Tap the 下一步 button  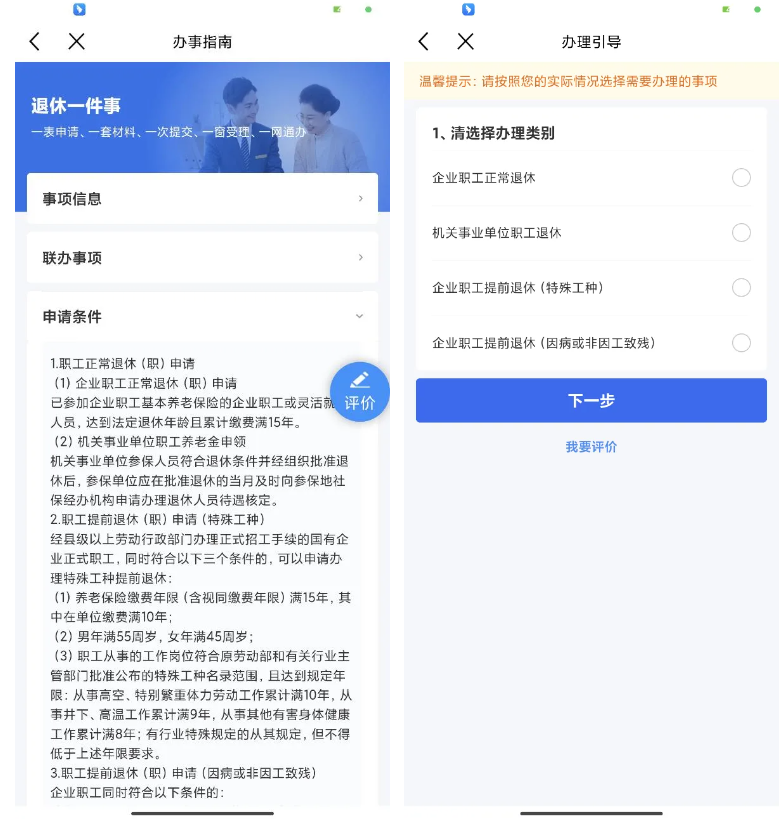[x=591, y=400]
